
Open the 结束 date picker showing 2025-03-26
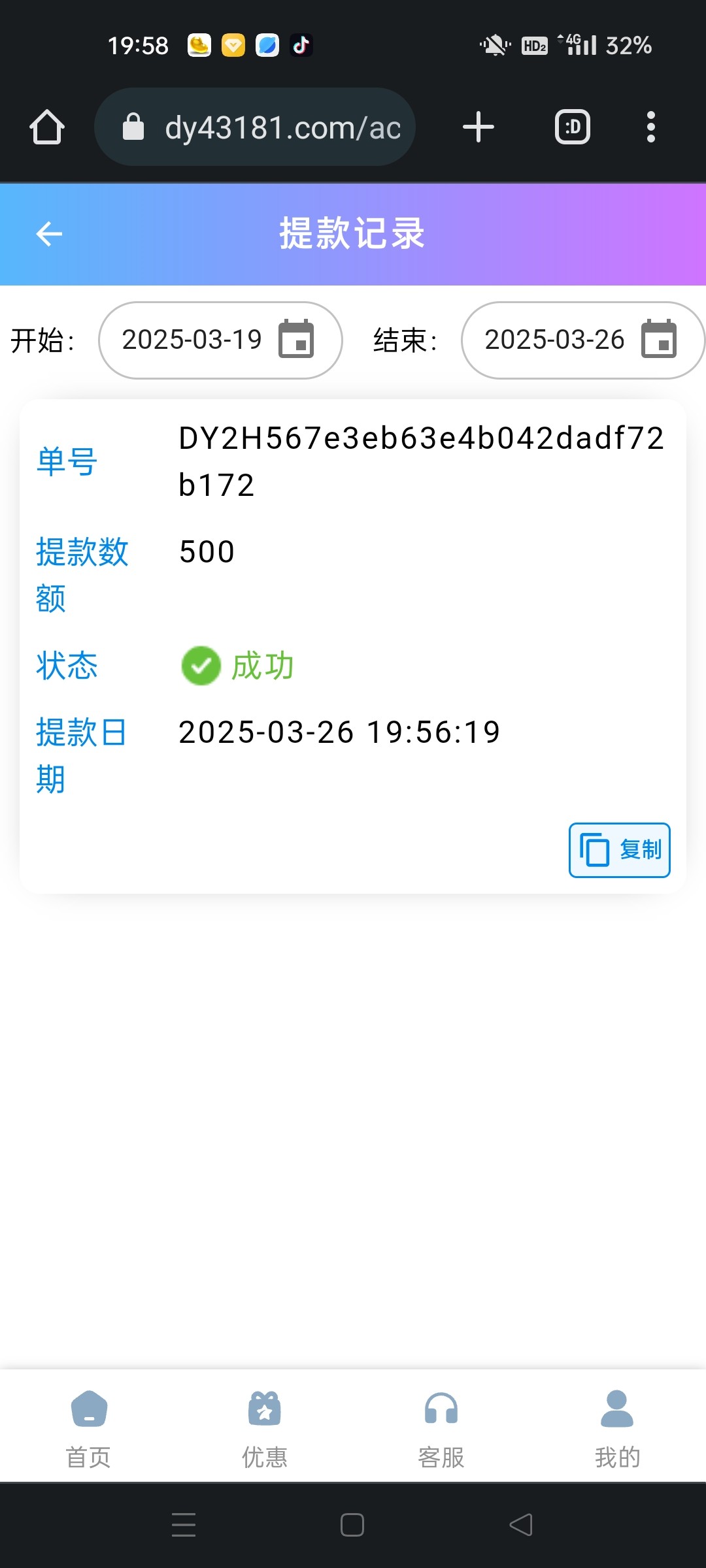583,340
